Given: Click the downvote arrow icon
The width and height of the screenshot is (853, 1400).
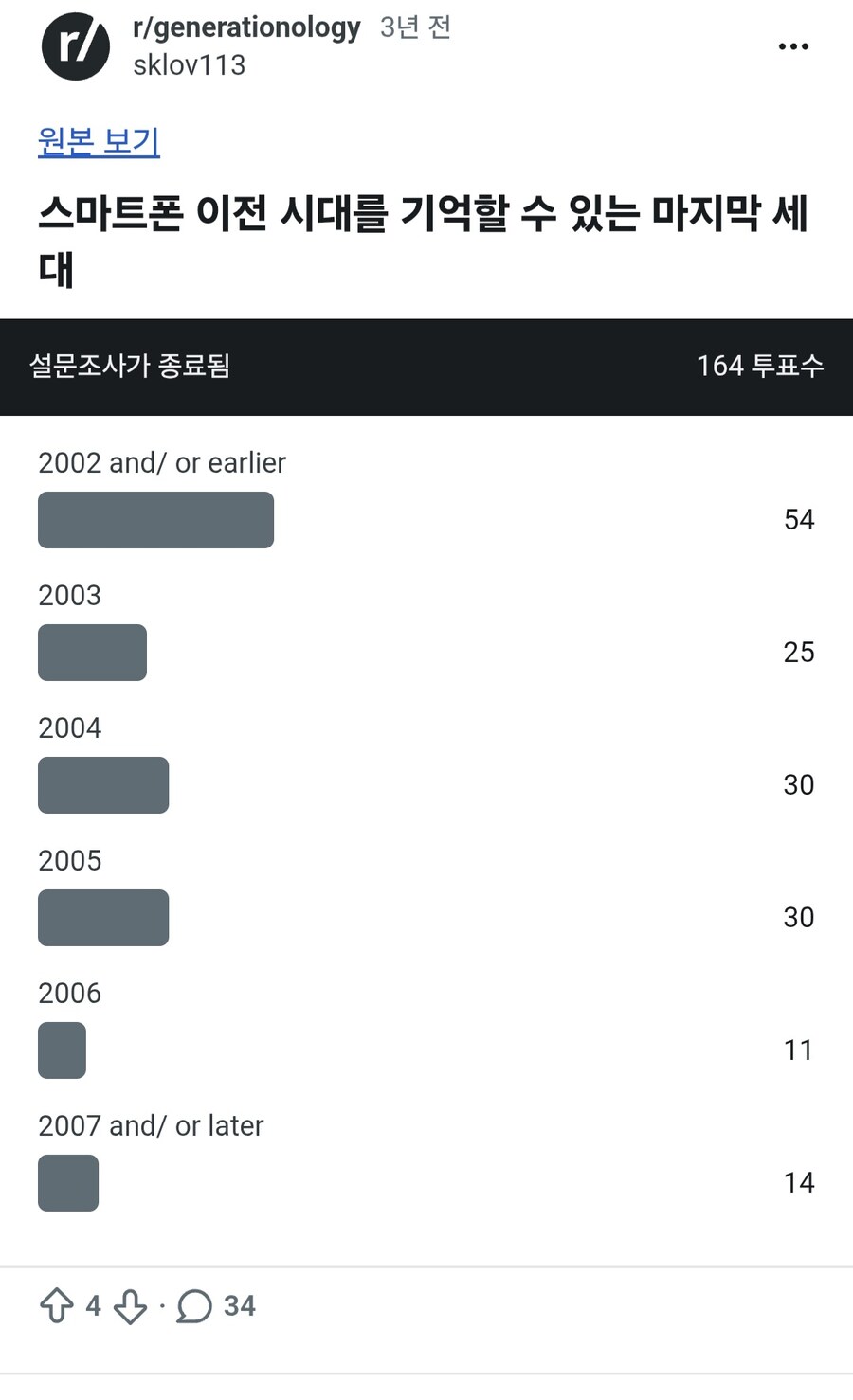Looking at the screenshot, I should tap(129, 1305).
